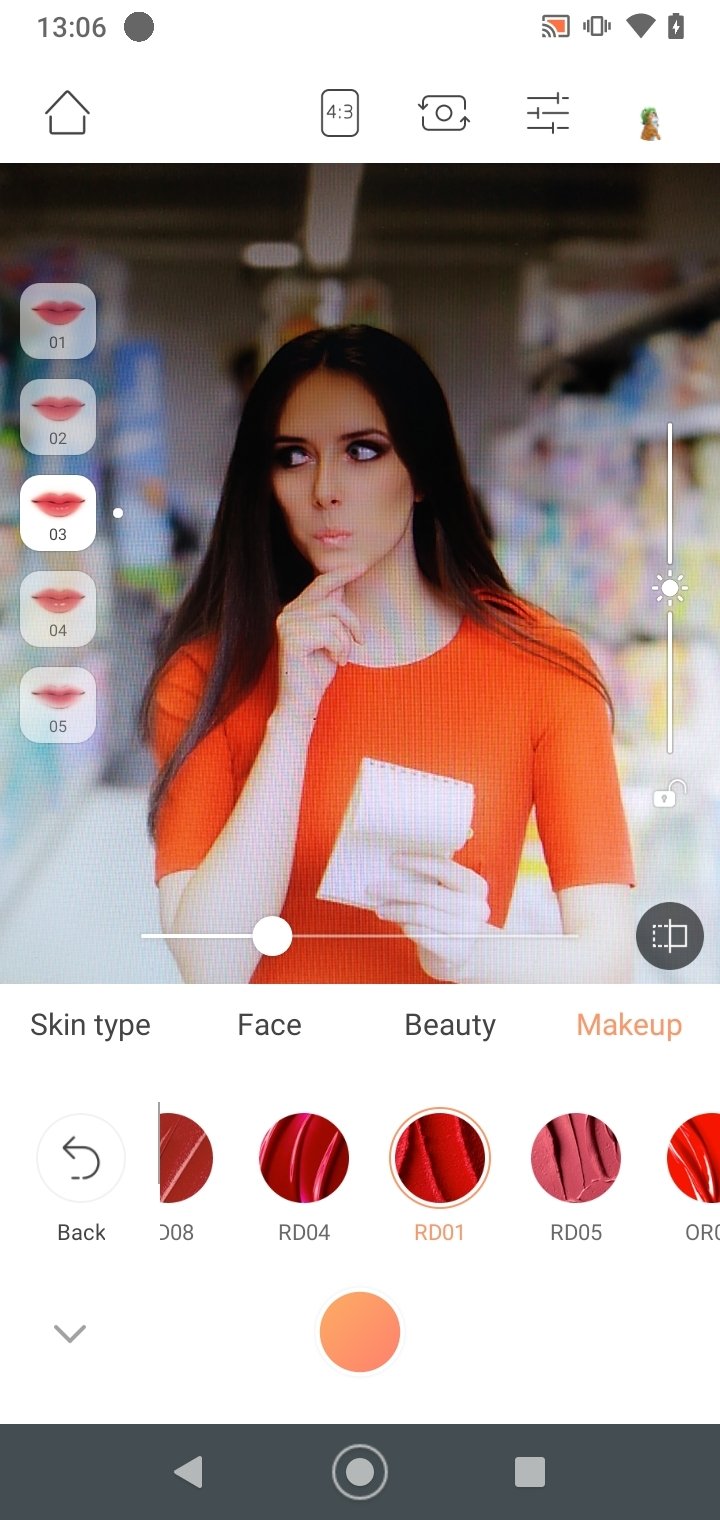
Task: Change the 4:3 aspect ratio
Action: coord(340,113)
